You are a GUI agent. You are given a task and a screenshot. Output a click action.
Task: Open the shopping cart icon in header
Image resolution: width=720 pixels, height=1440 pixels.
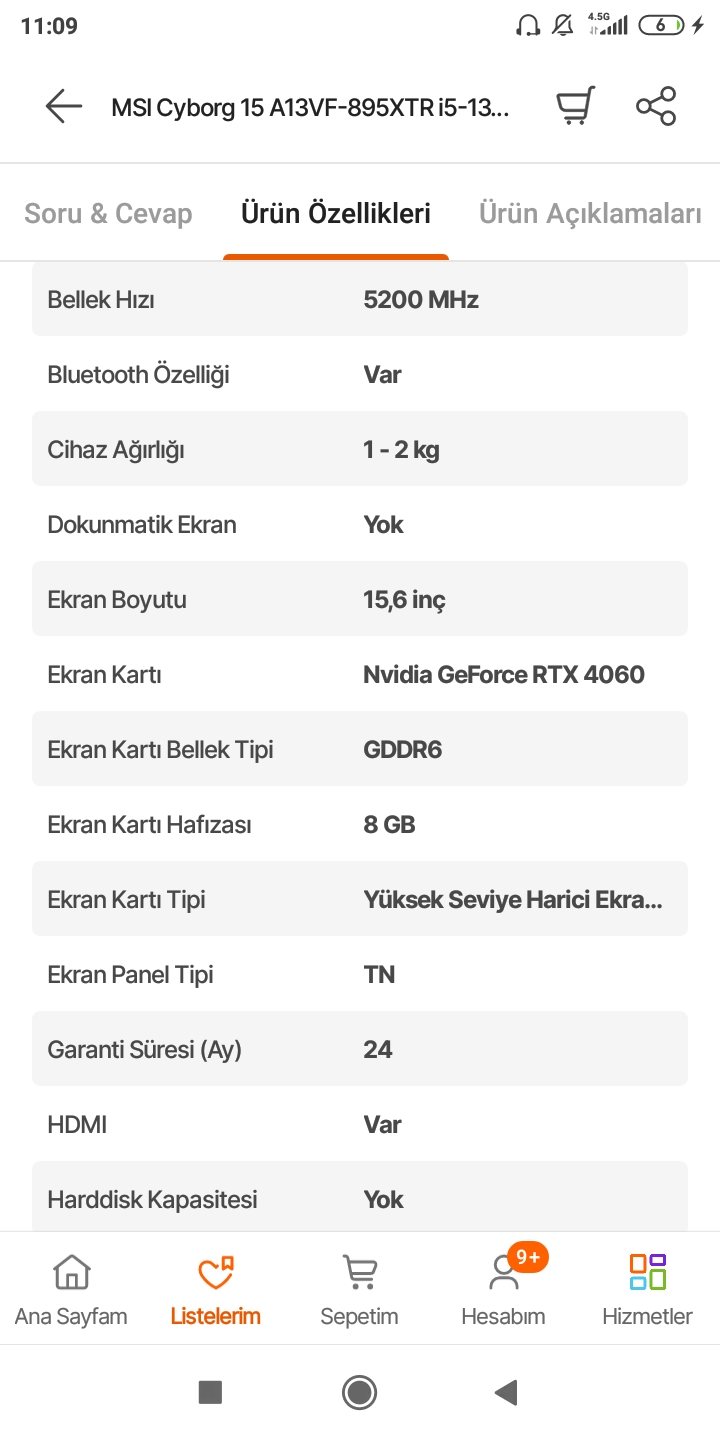[x=575, y=106]
